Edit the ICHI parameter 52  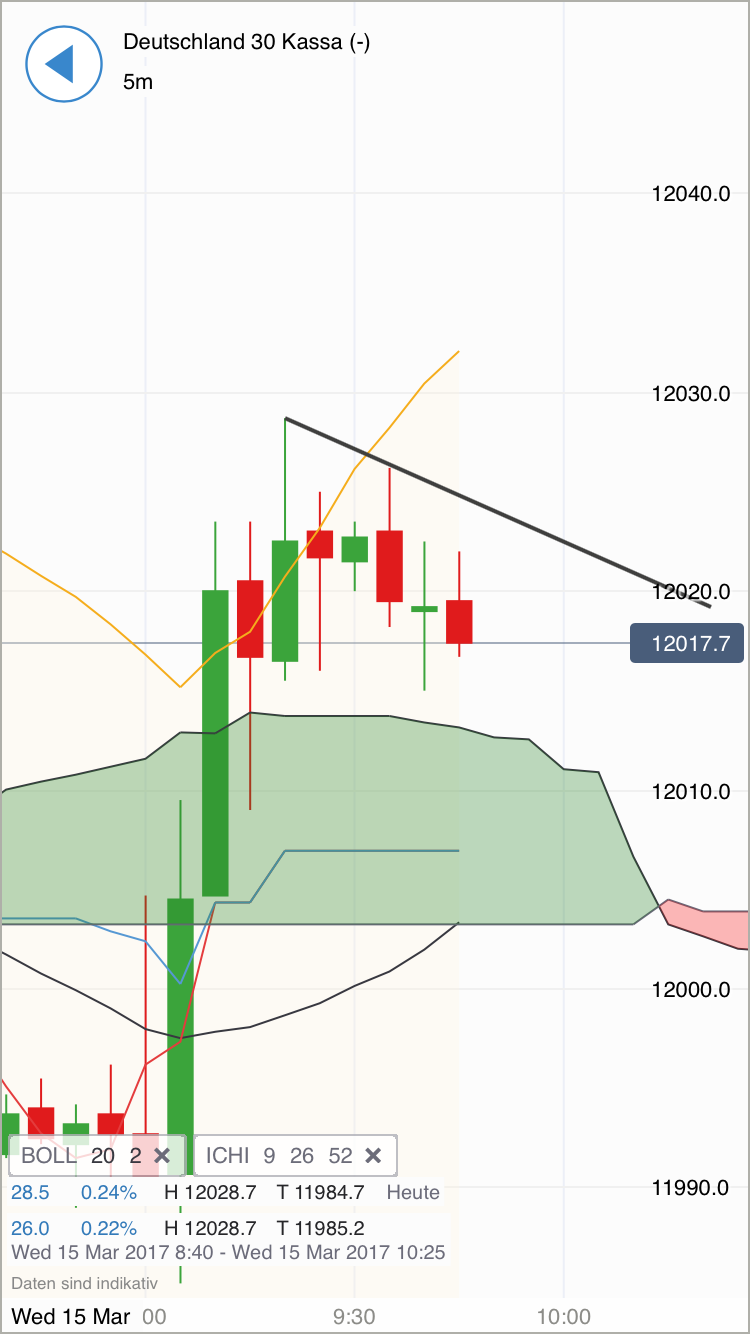coord(338,1155)
